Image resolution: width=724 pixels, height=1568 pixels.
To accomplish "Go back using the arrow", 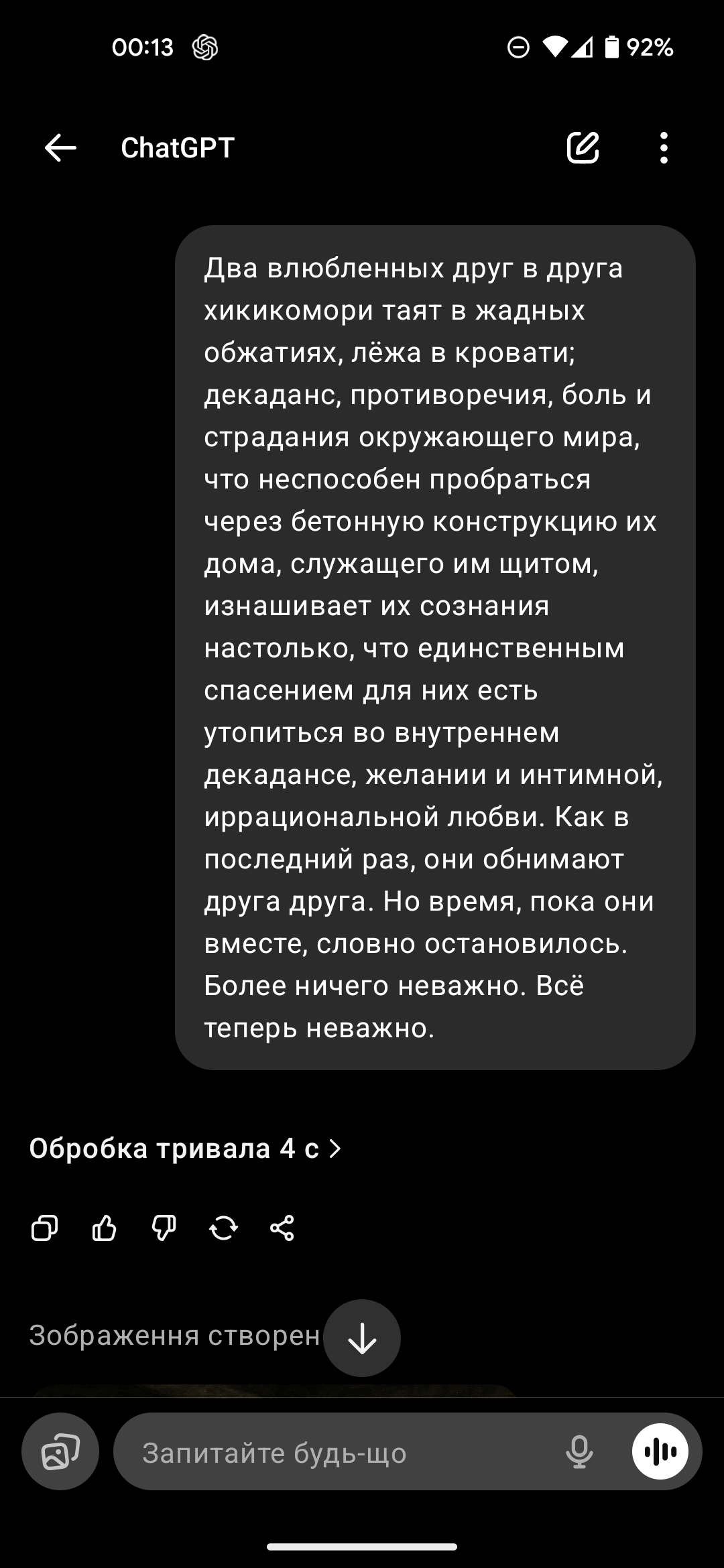I will pos(60,147).
